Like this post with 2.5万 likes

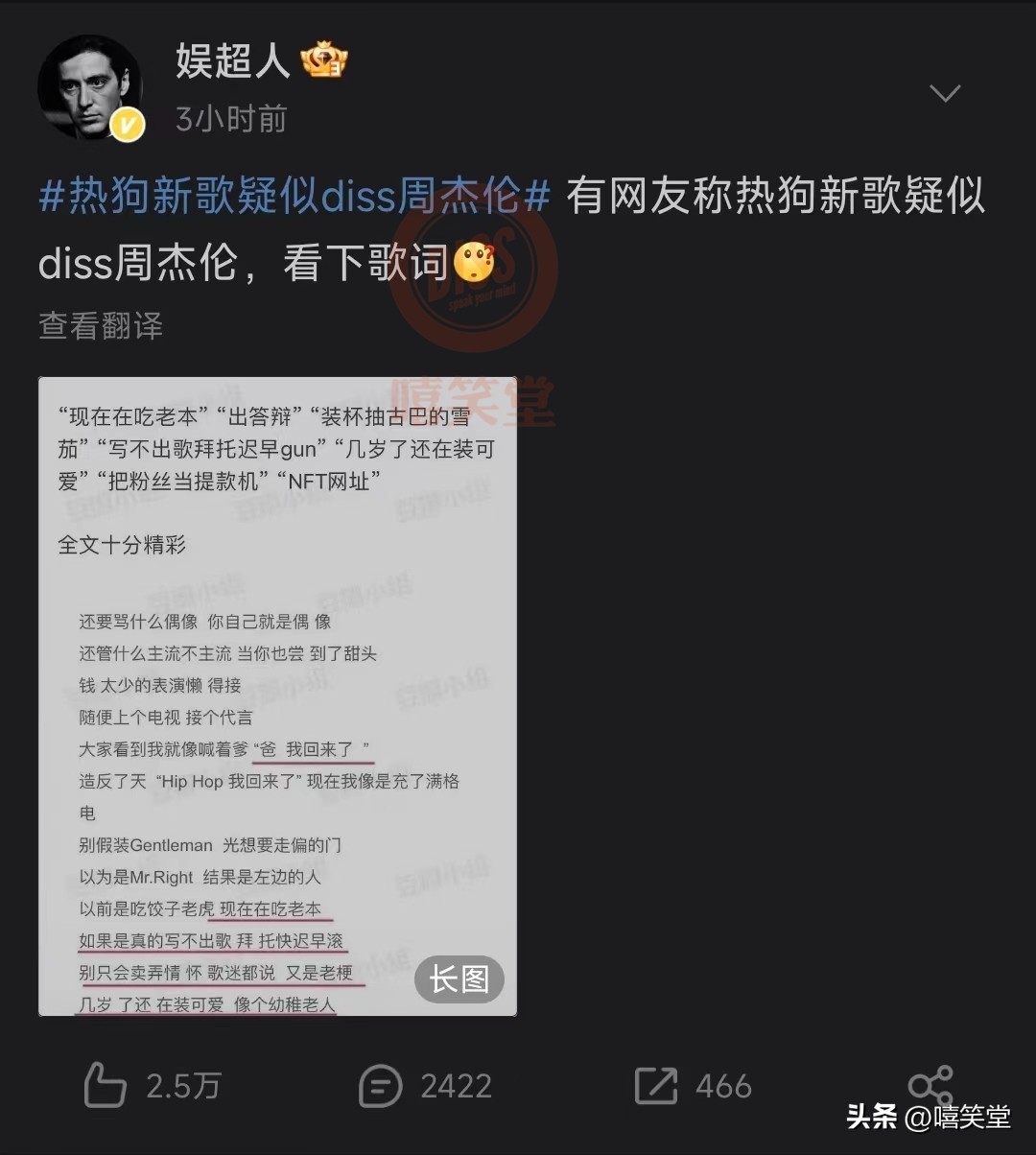pos(106,1086)
